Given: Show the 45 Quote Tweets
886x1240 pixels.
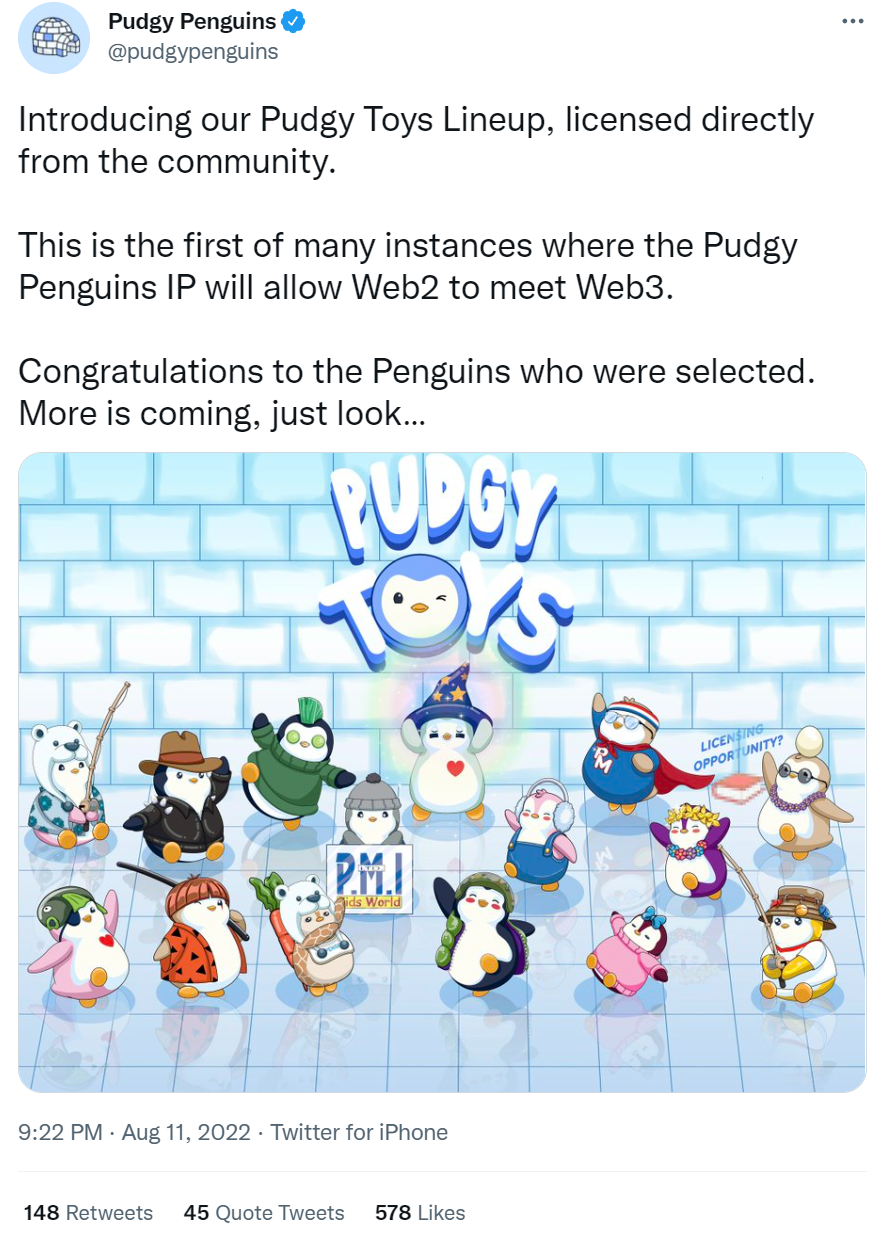Looking at the screenshot, I should pyautogui.click(x=264, y=1213).
